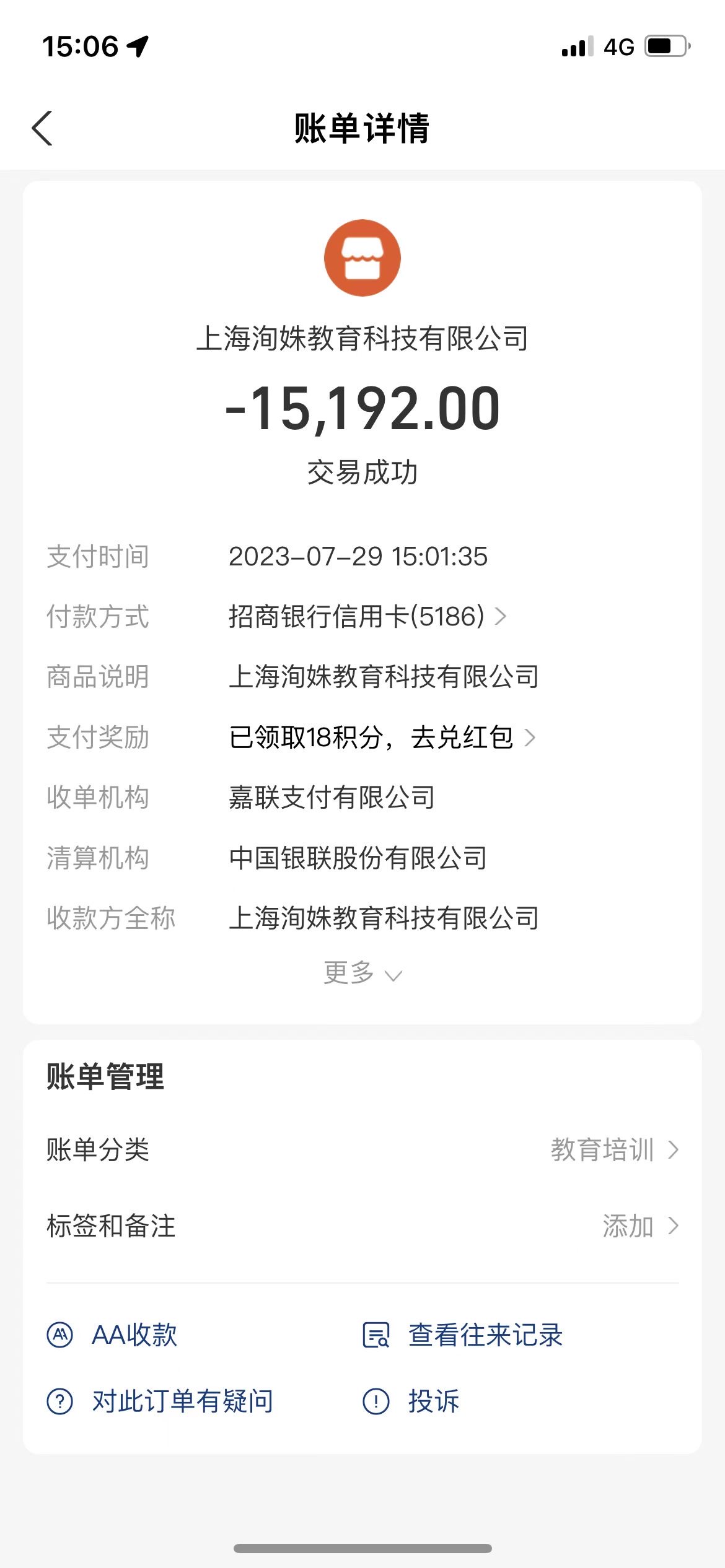Tap 已领取18积分，去兑红包 reward link
This screenshot has height=1568, width=725.
[x=382, y=737]
